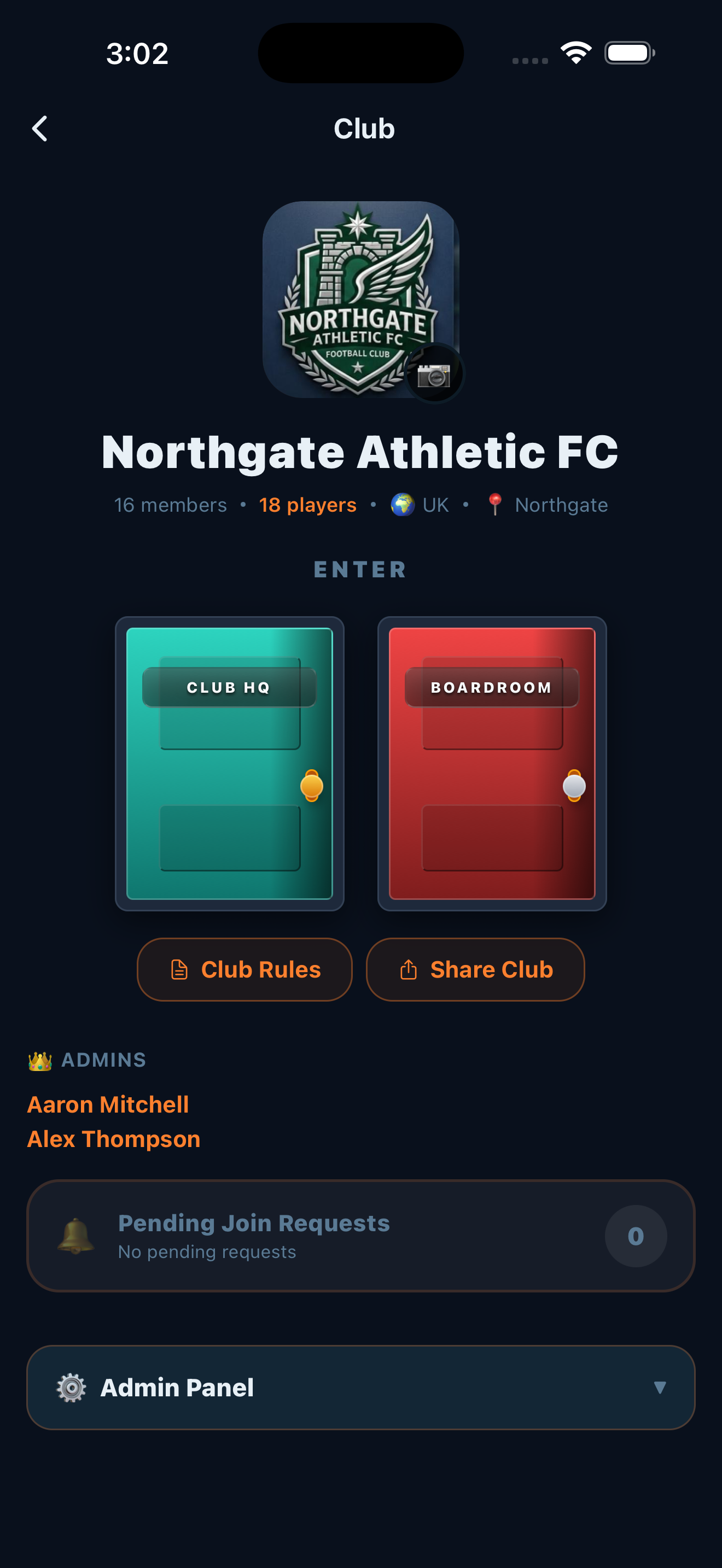The image size is (722, 1568).
Task: Tap the Admin Panel disclosure arrow
Action: tap(662, 1389)
